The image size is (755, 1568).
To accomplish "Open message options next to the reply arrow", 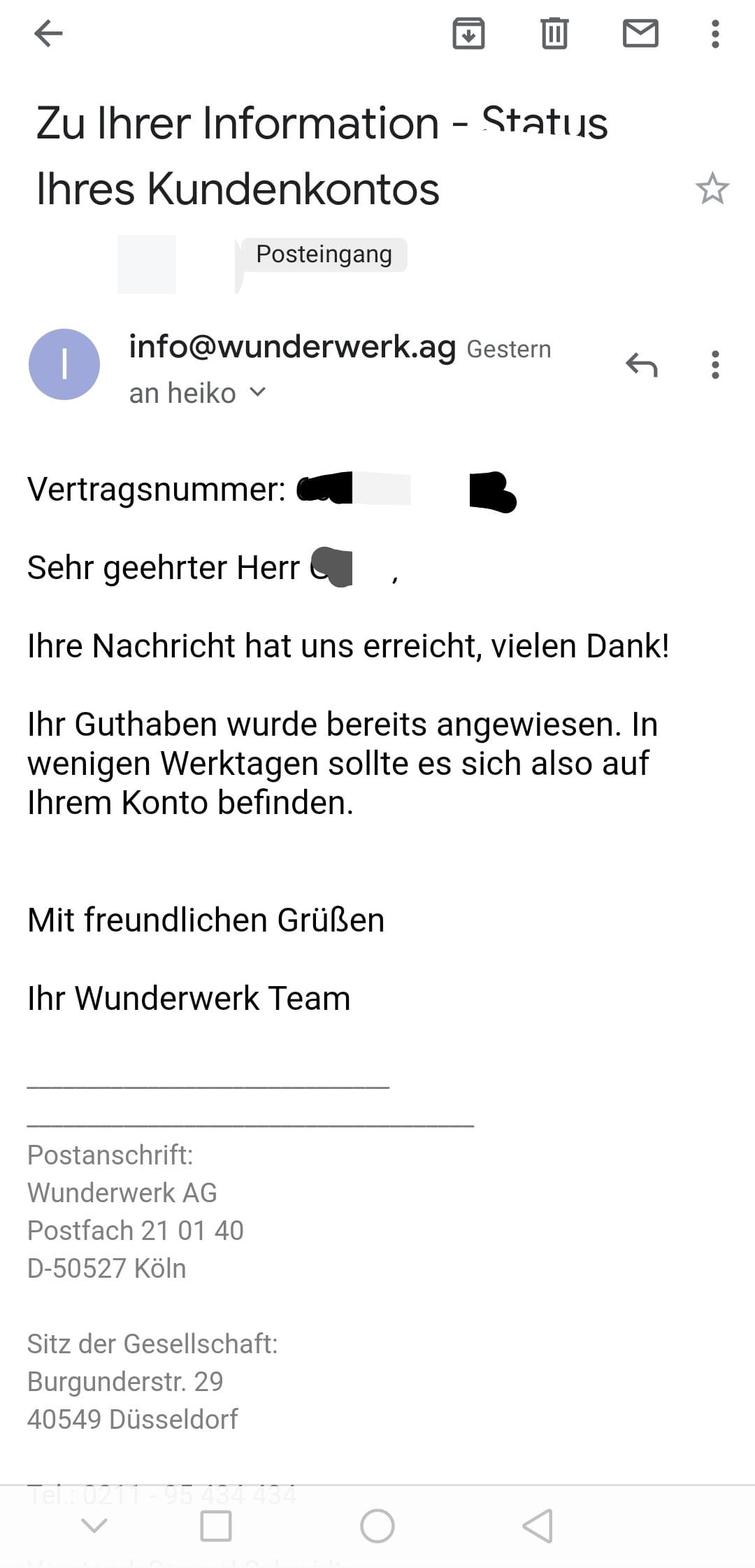I will pos(714,364).
